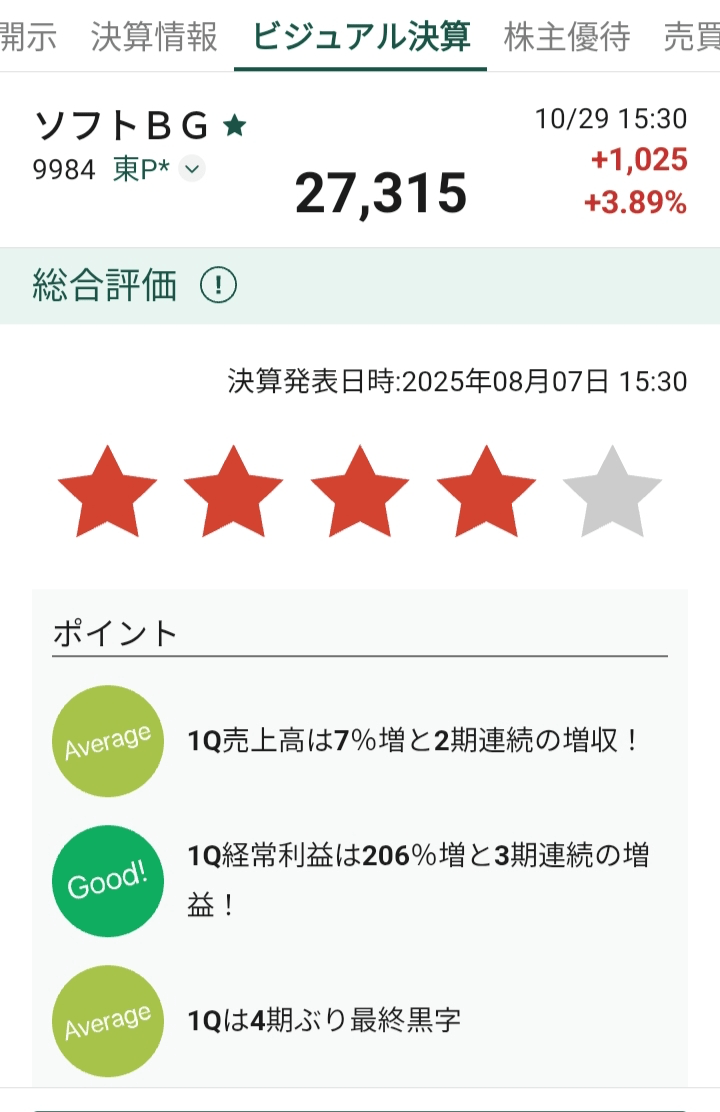Toggle watchlist status via the star marker
Image resolution: width=720 pixels, height=1112 pixels.
tap(233, 127)
